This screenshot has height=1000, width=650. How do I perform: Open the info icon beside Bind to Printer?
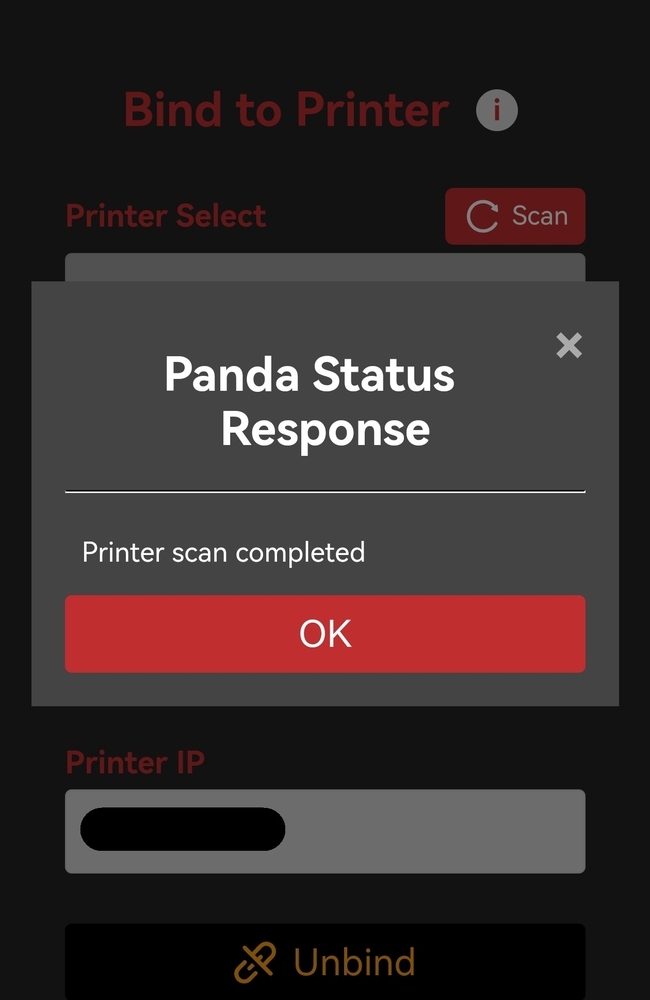coord(496,110)
